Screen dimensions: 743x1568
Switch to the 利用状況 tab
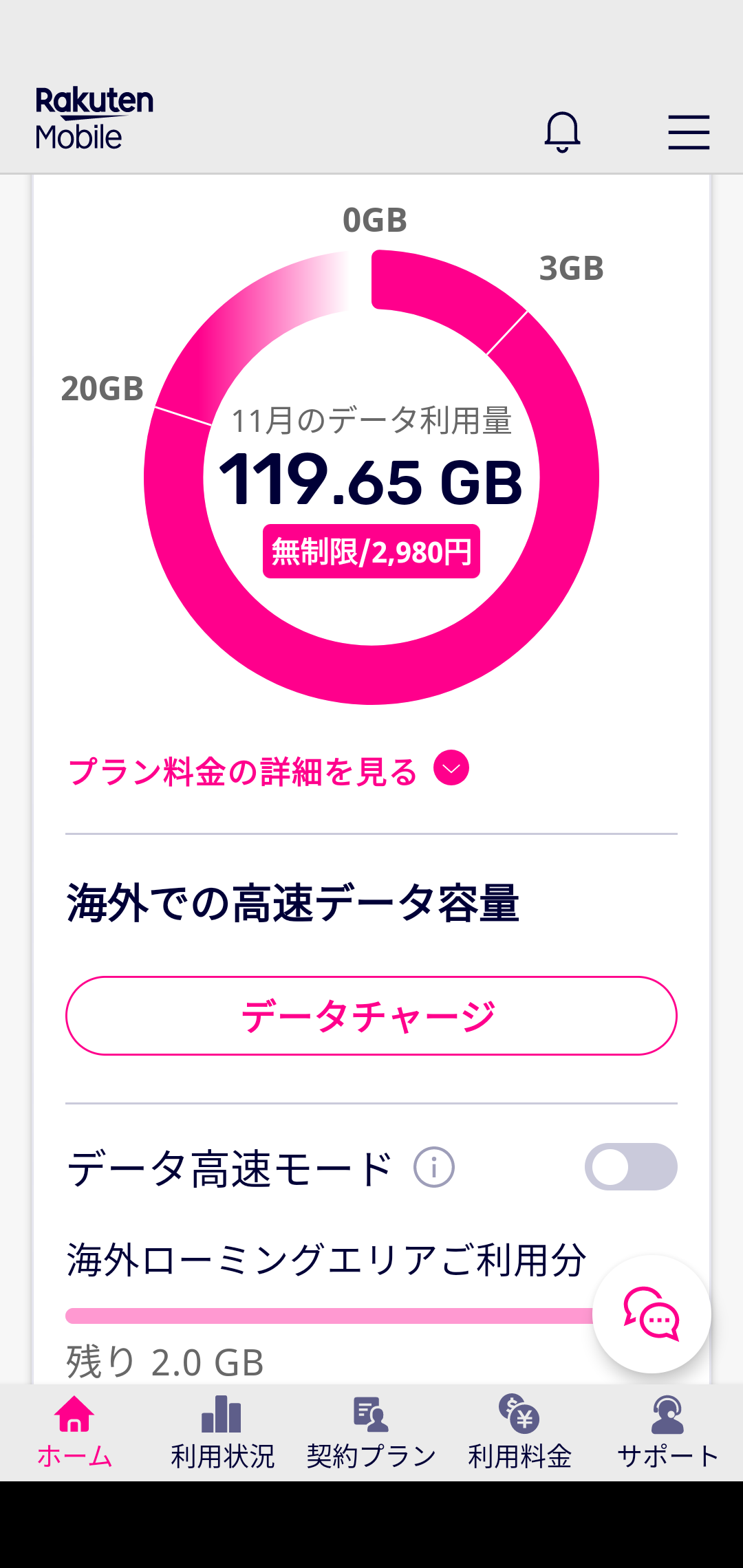(222, 1433)
